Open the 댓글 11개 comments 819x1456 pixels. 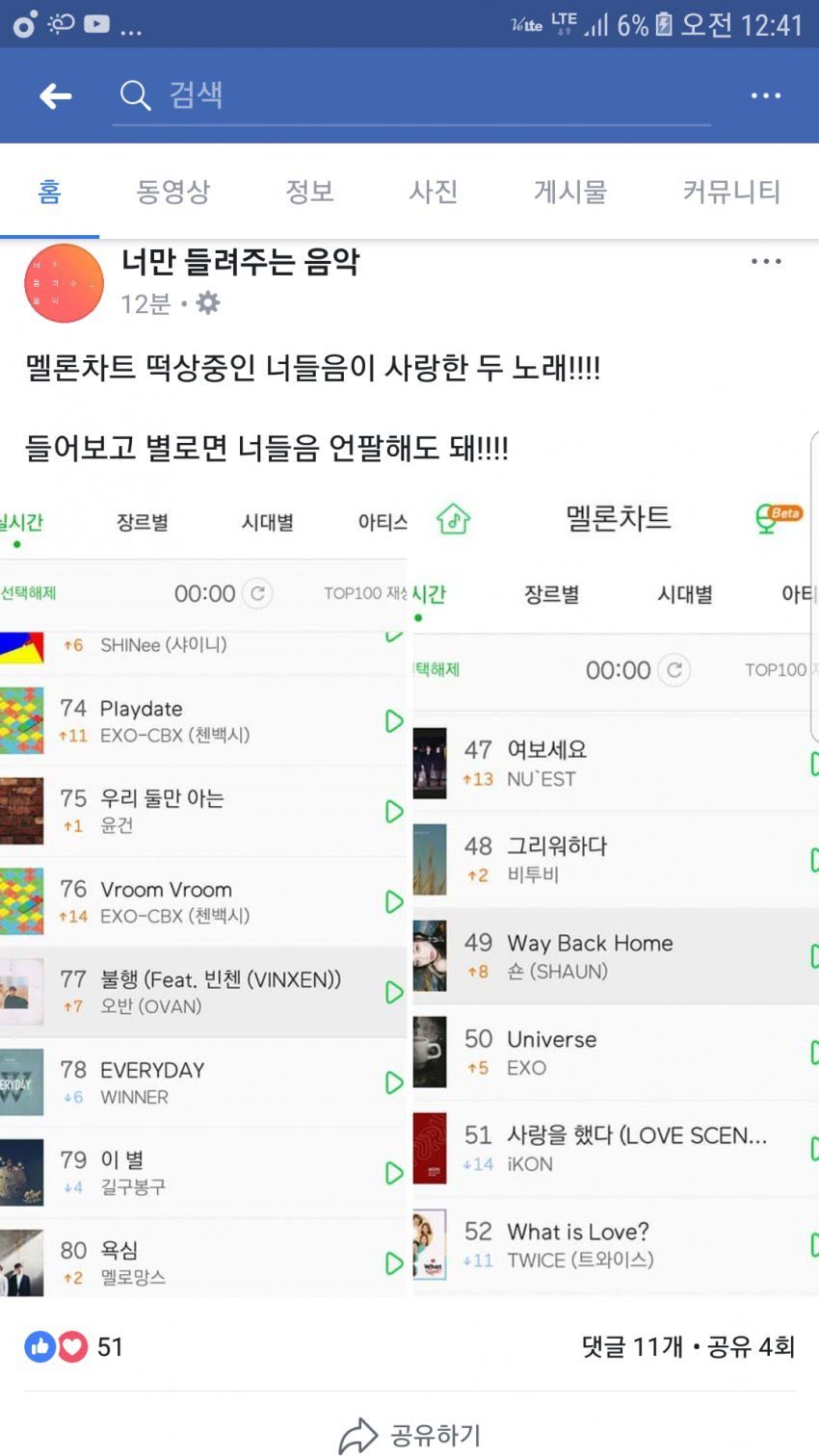tap(632, 1346)
